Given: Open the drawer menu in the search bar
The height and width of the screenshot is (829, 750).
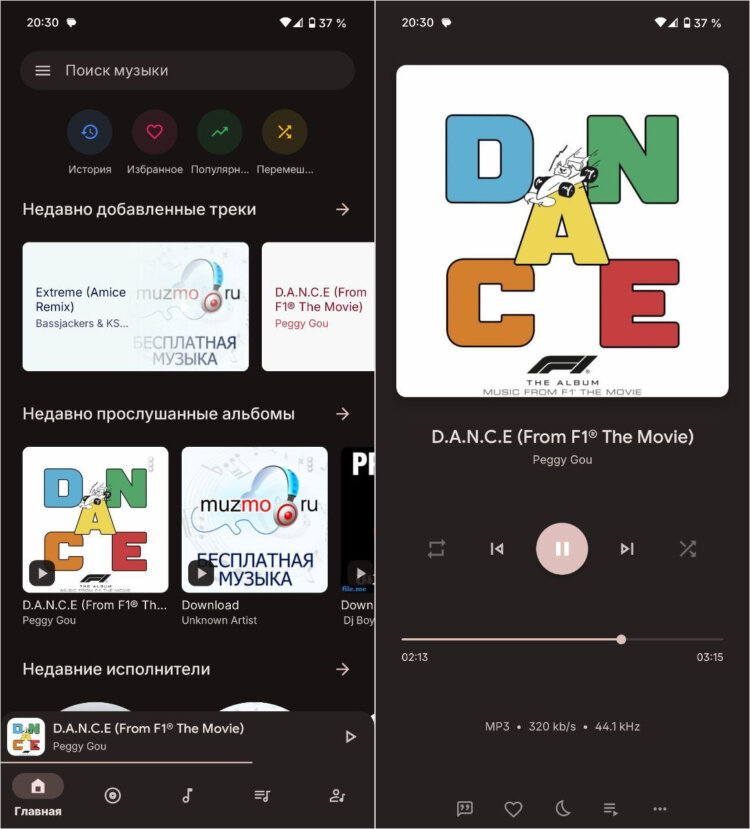Looking at the screenshot, I should (42, 71).
